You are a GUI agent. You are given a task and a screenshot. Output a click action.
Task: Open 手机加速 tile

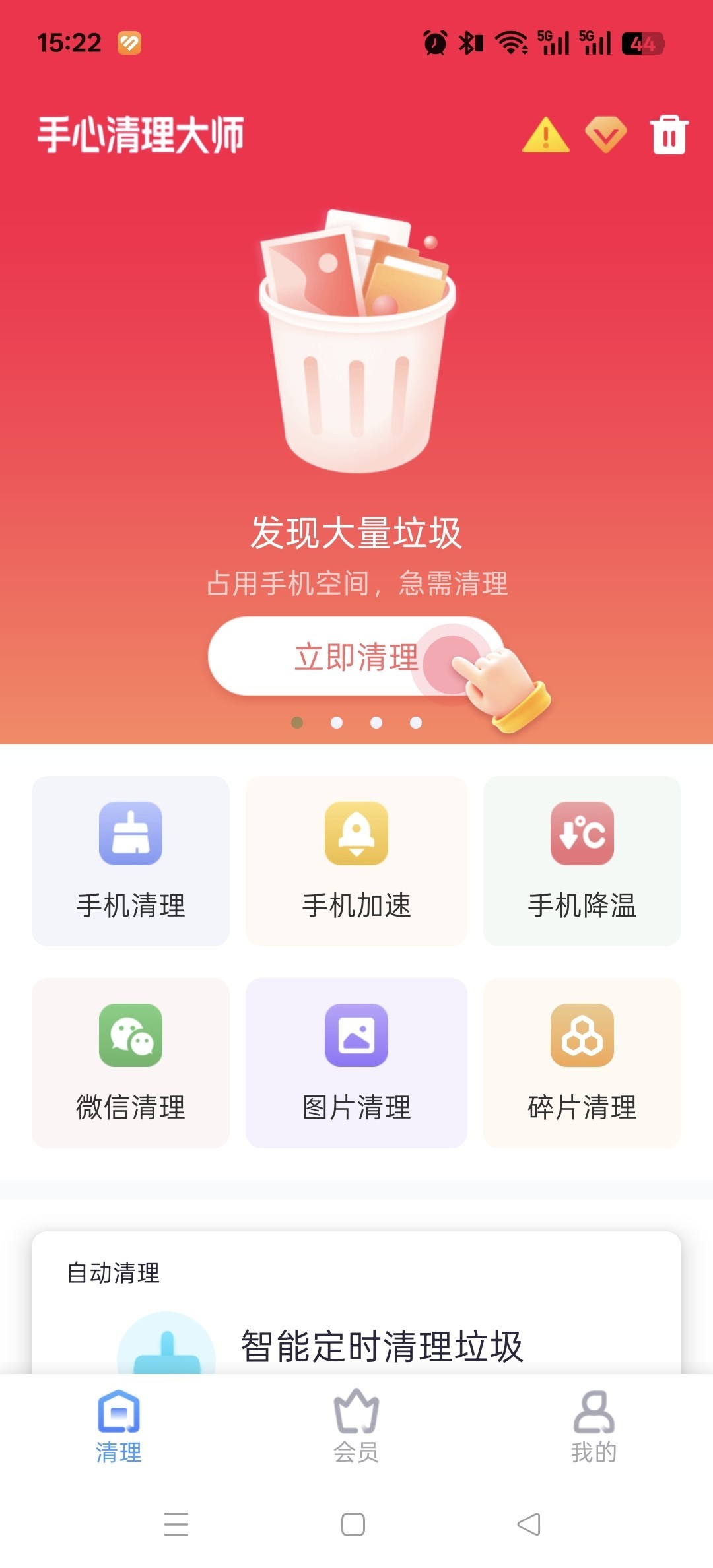[356, 861]
